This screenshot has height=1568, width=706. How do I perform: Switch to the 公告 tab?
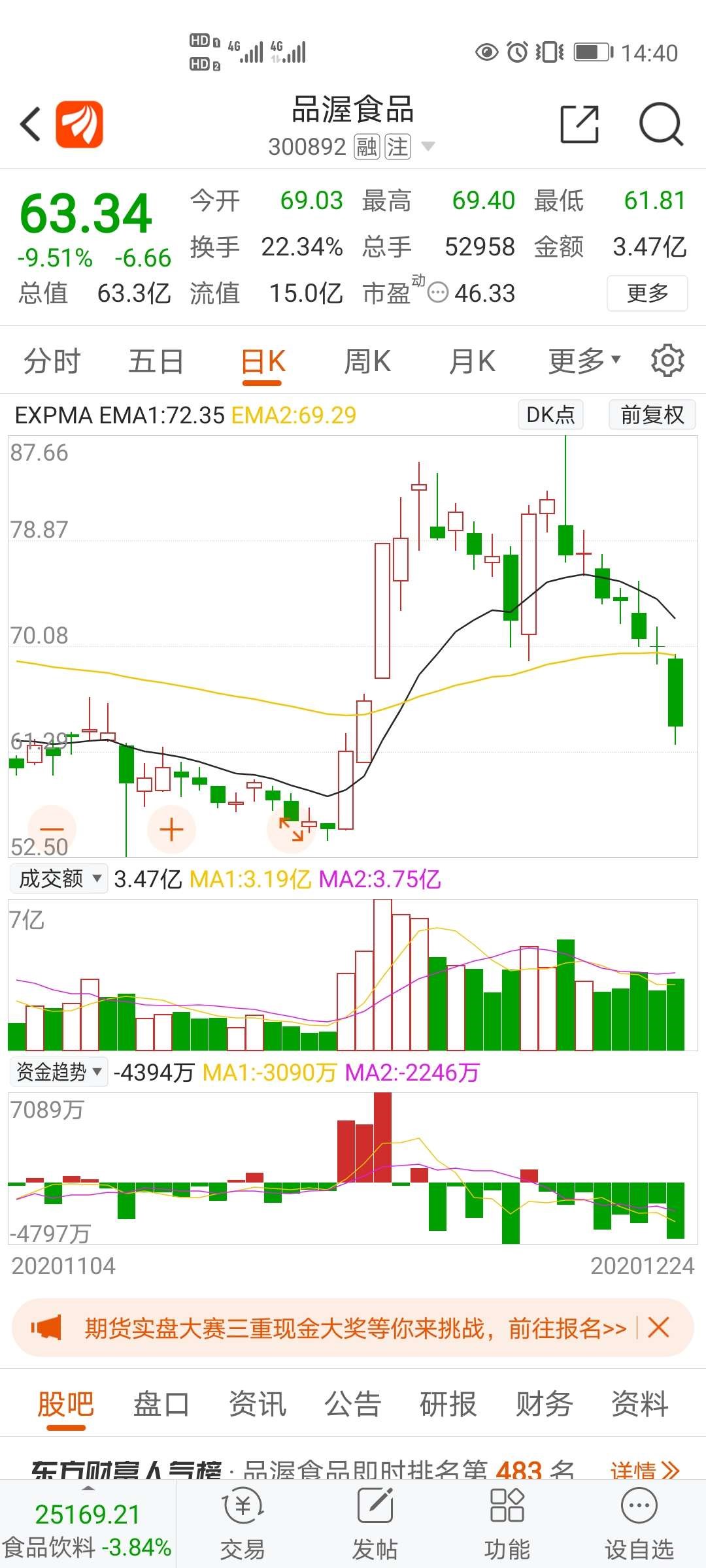pos(353,1404)
